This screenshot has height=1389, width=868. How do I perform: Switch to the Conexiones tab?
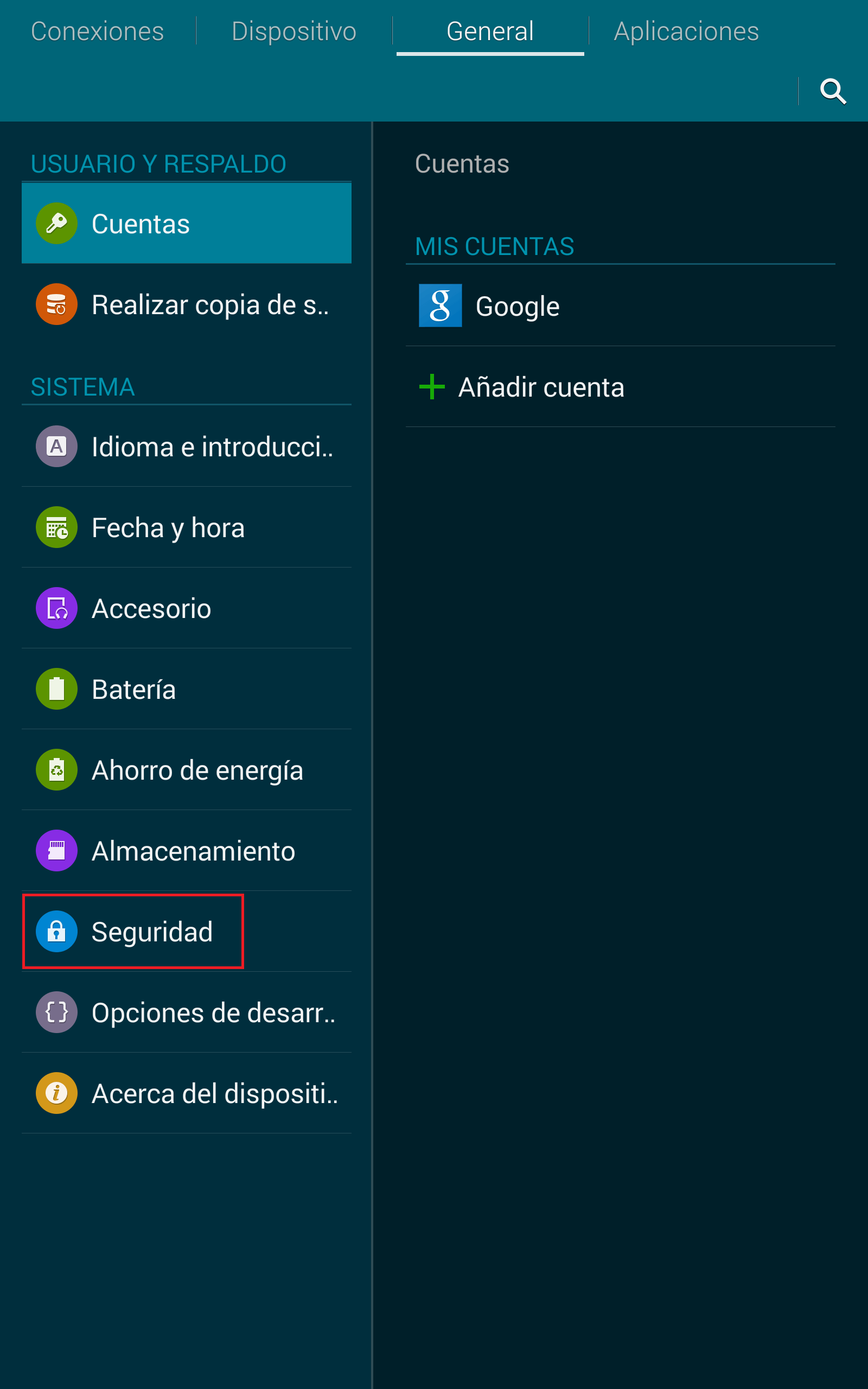[x=98, y=31]
